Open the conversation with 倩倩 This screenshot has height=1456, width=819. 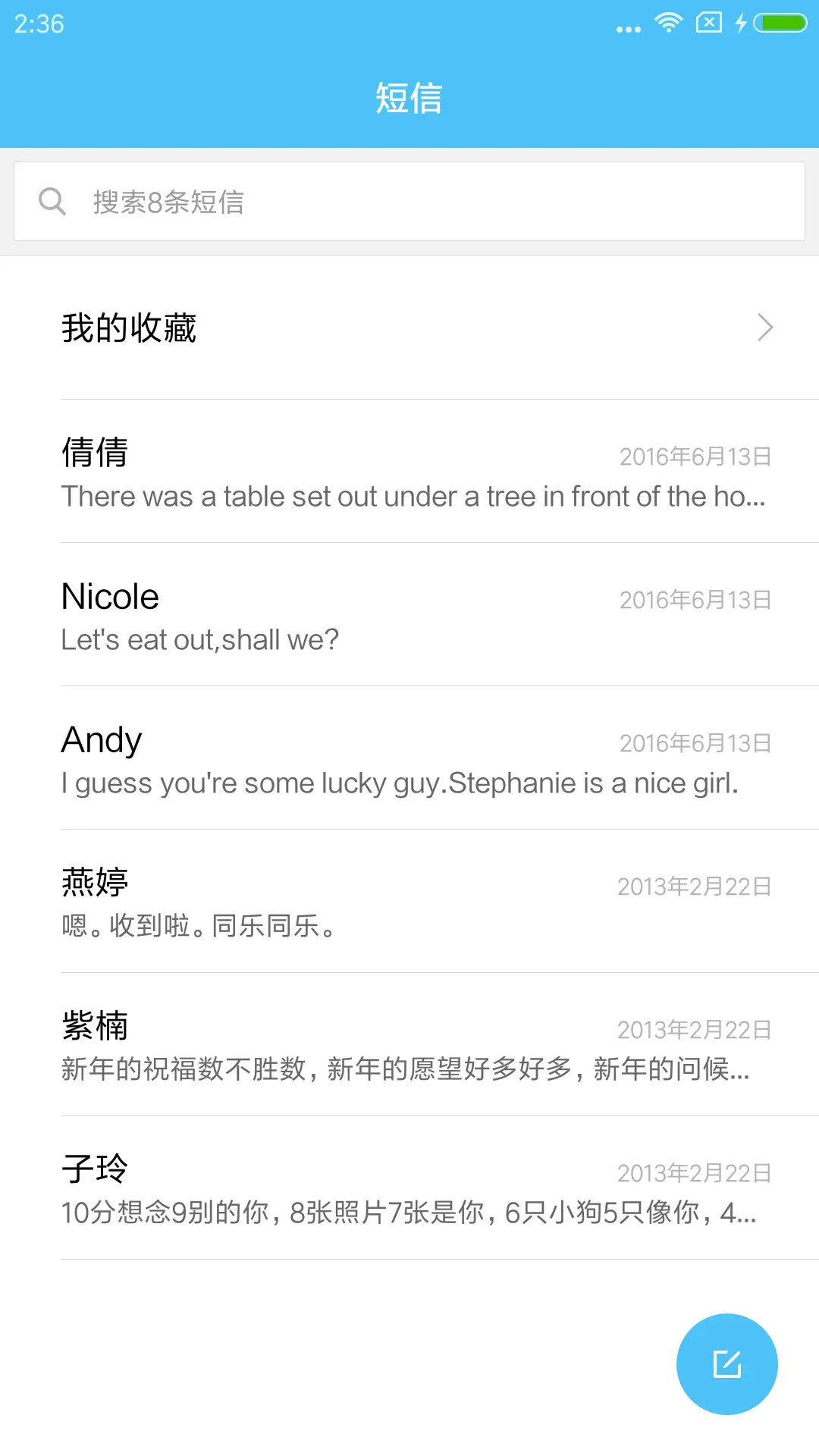(409, 472)
